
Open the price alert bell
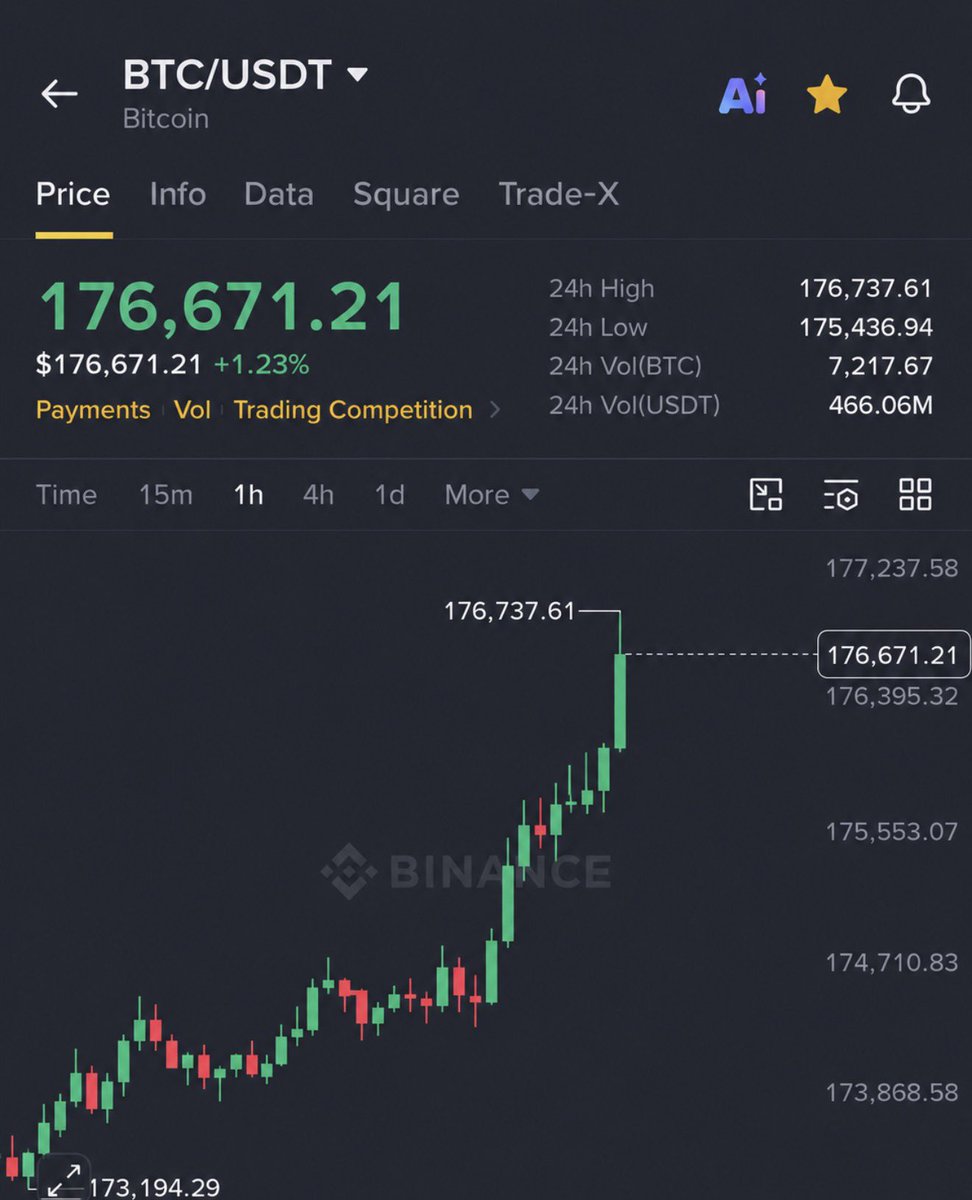[911, 95]
